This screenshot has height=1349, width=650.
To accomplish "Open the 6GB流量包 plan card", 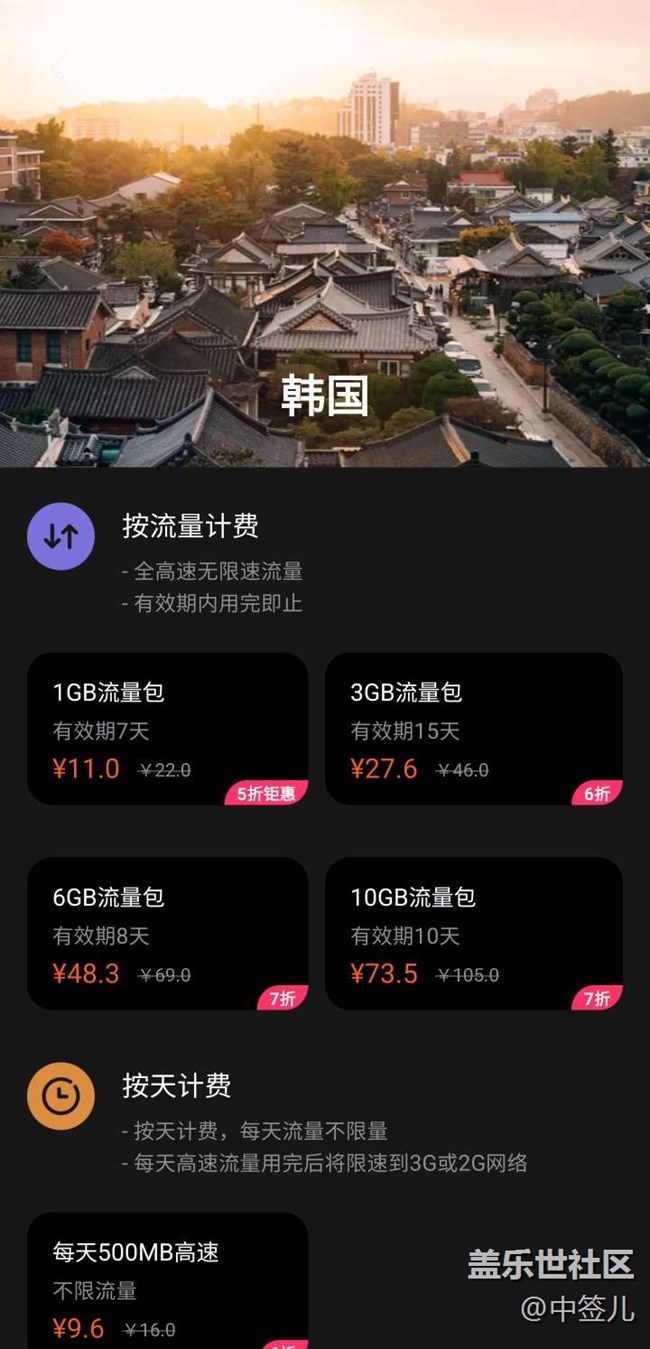I will pos(167,933).
